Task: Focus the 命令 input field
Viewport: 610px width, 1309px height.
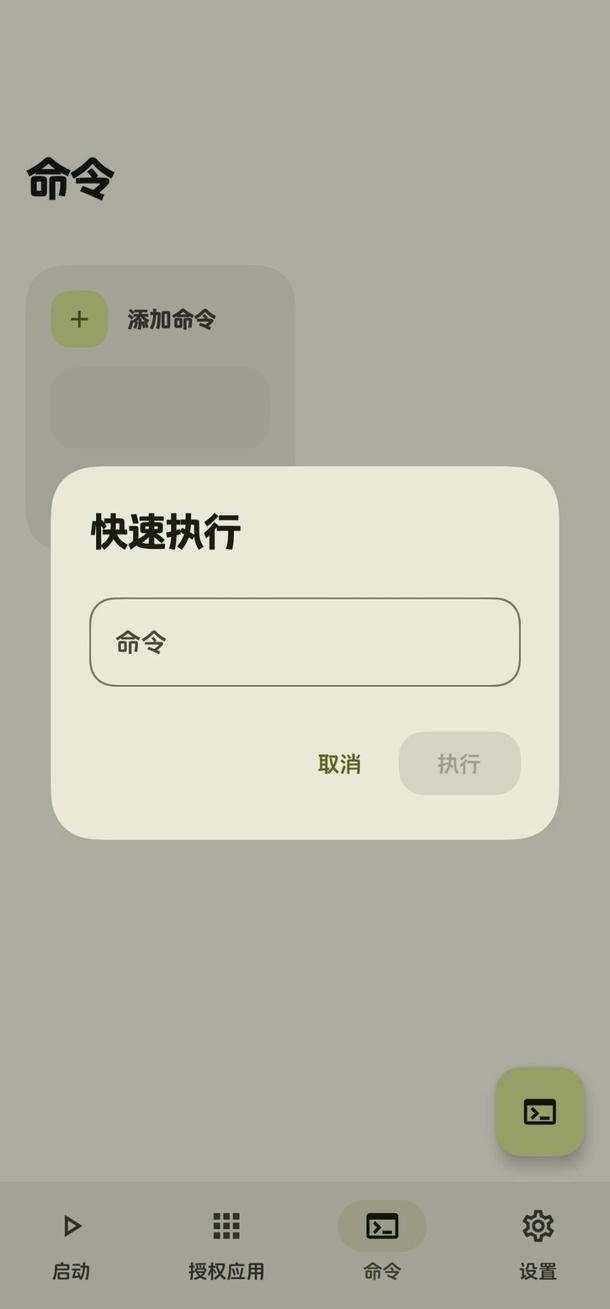Action: coord(305,642)
